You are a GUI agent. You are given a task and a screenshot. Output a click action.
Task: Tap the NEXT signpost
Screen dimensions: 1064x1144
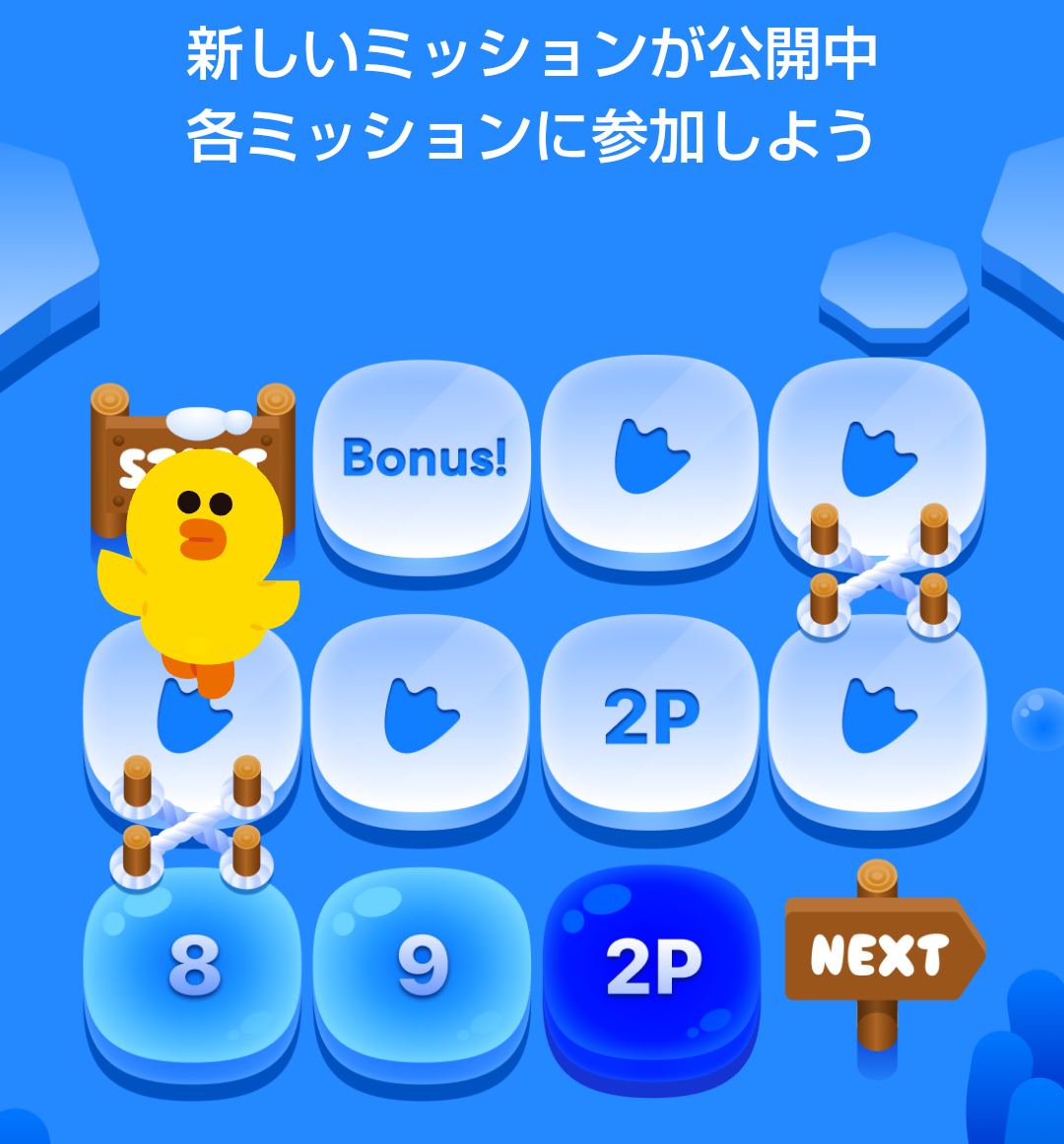tap(881, 954)
